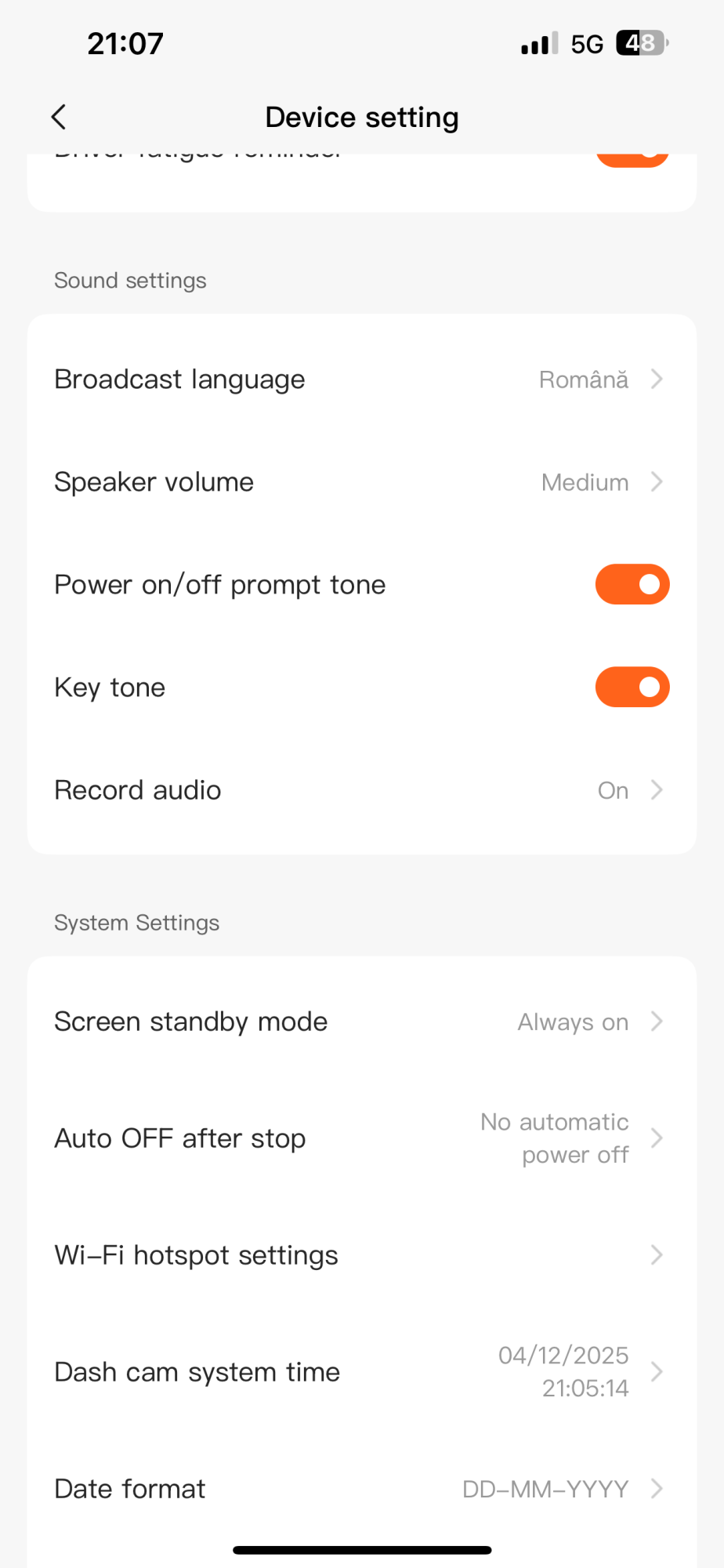Open Wi-Fi hotspot settings
Screen dimensions: 724x1568
pos(361,1255)
